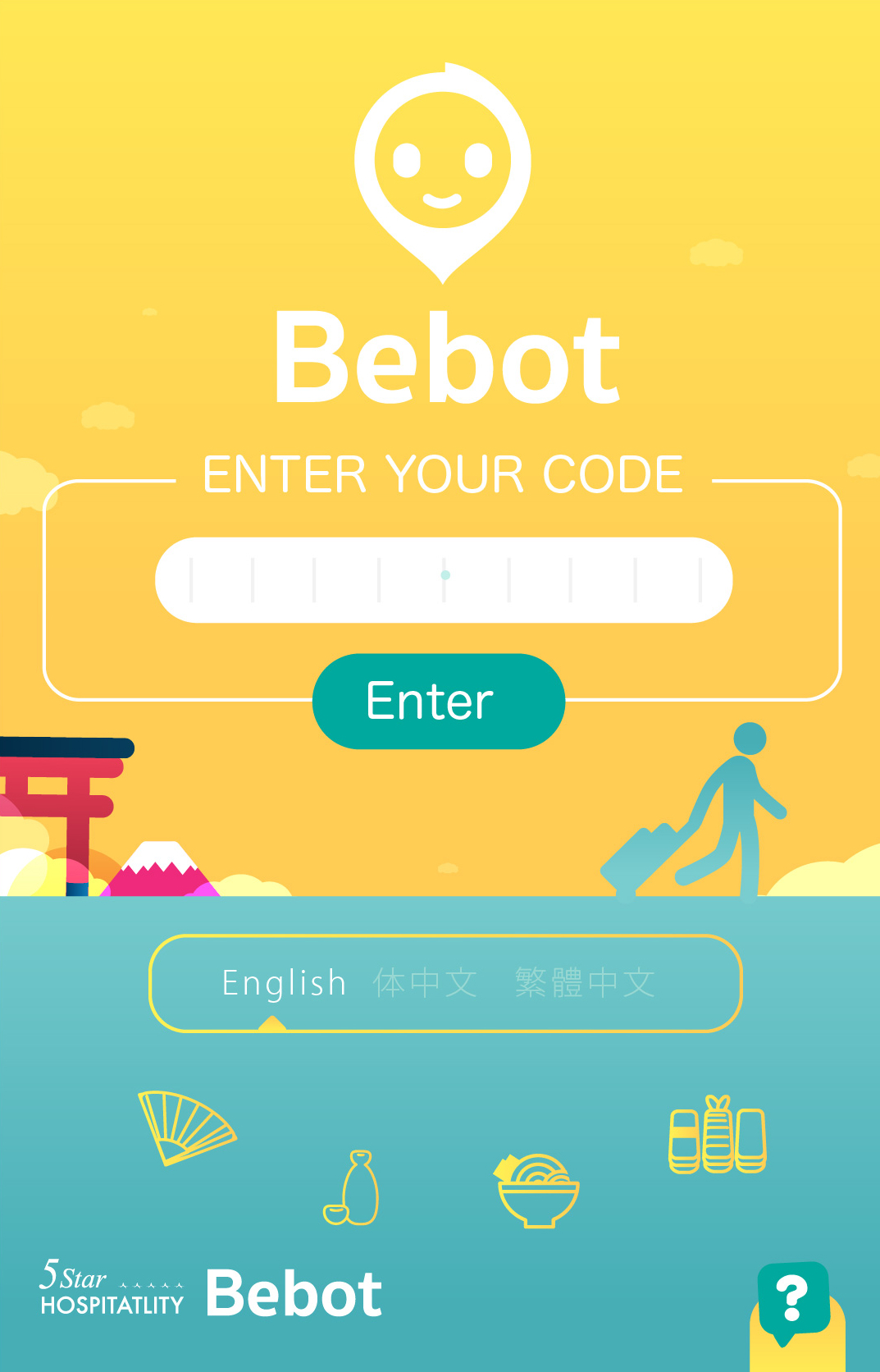The width and height of the screenshot is (880, 1372).
Task: Select English language
Action: pyautogui.click(x=284, y=983)
